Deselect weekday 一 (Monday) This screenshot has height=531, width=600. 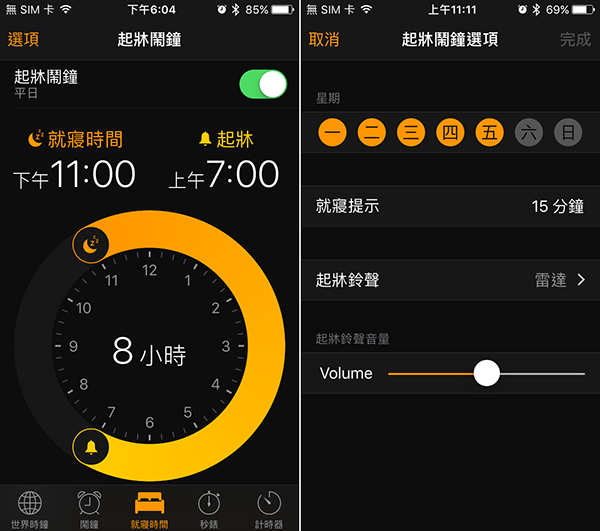click(x=332, y=132)
